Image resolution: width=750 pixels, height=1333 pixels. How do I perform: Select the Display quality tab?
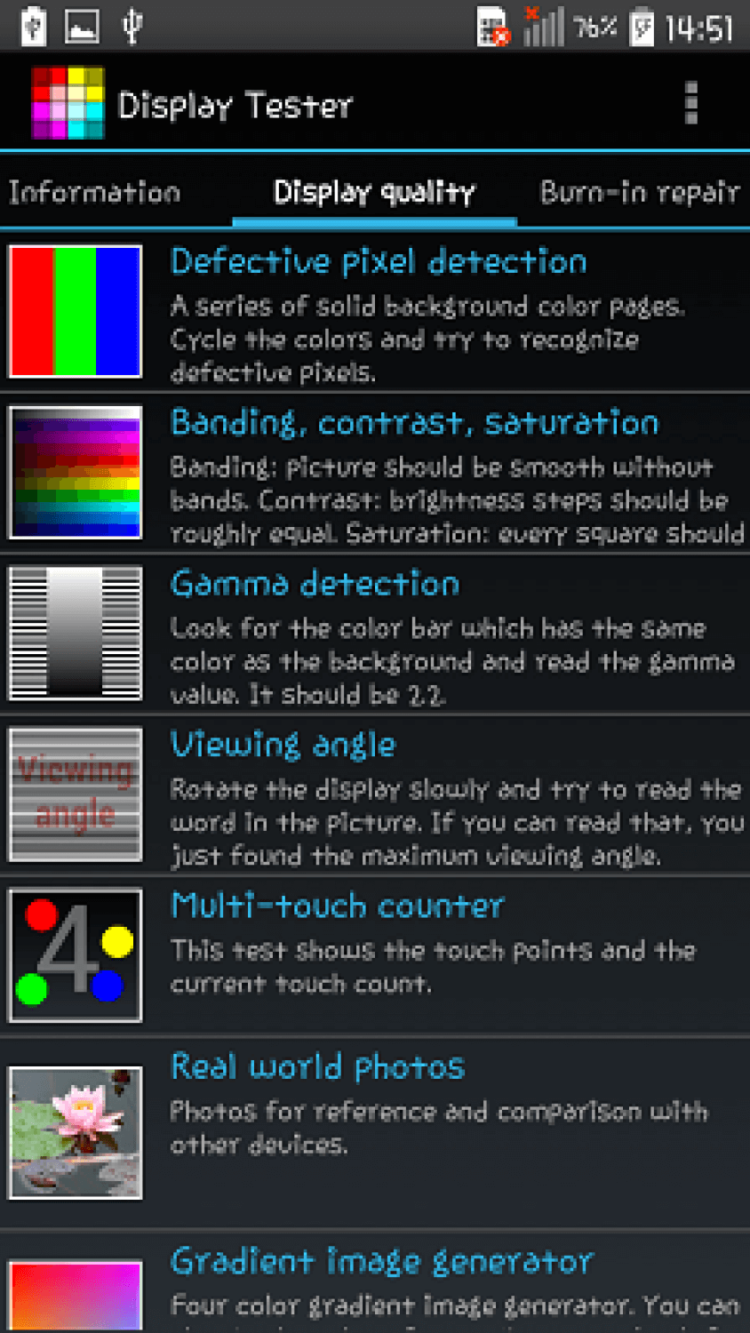click(x=375, y=192)
